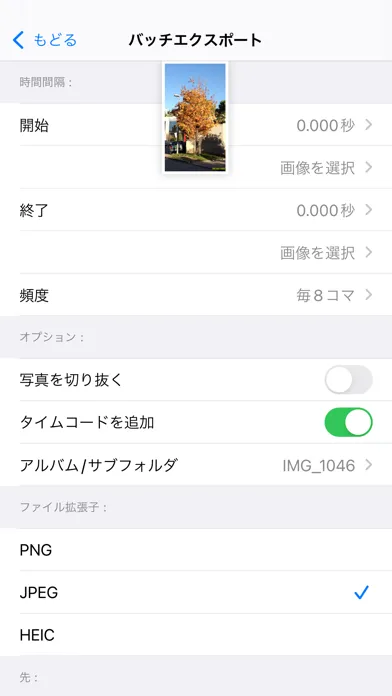392x696 pixels.
Task: Go back with もどる button
Action: (x=44, y=40)
